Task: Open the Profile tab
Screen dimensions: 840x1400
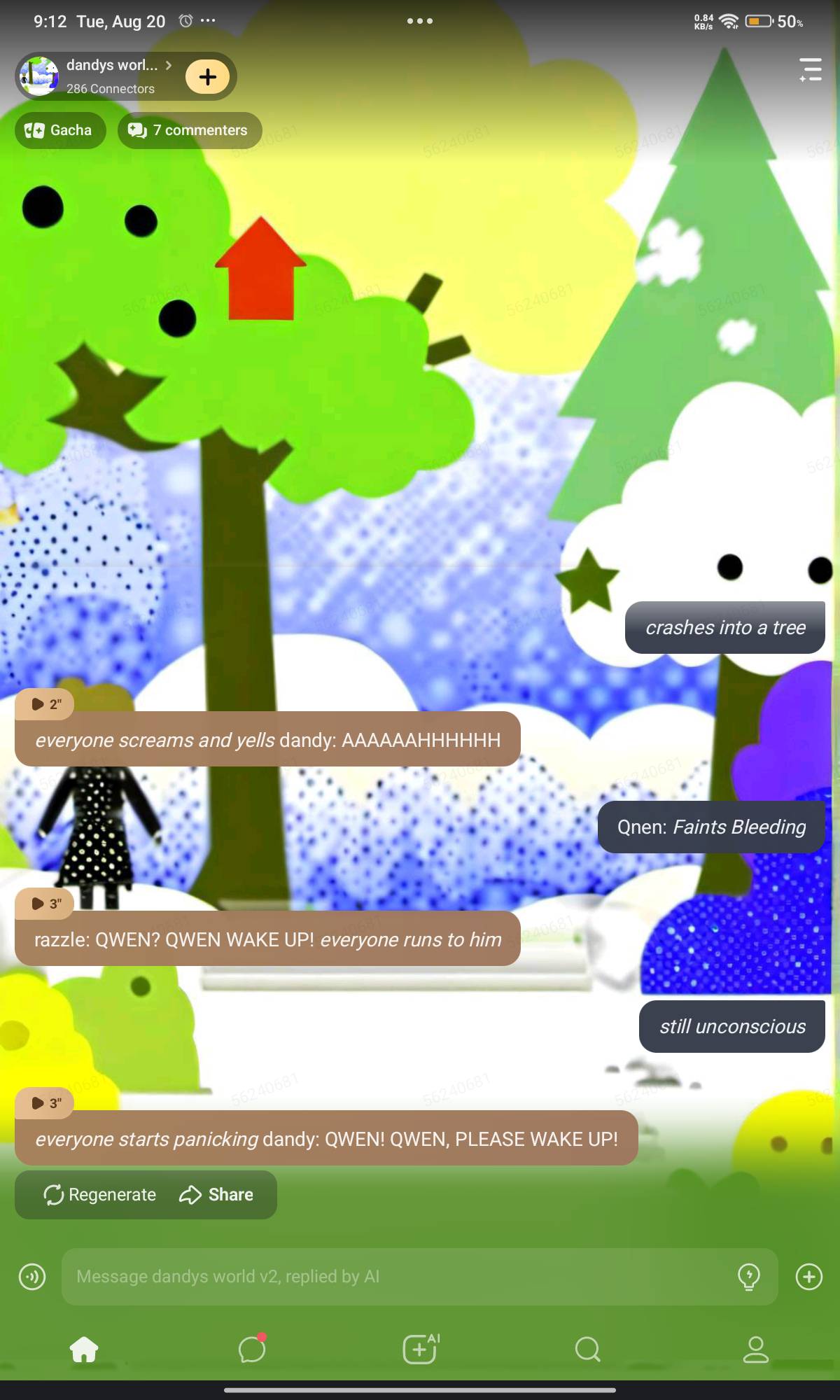Action: coord(756,1349)
